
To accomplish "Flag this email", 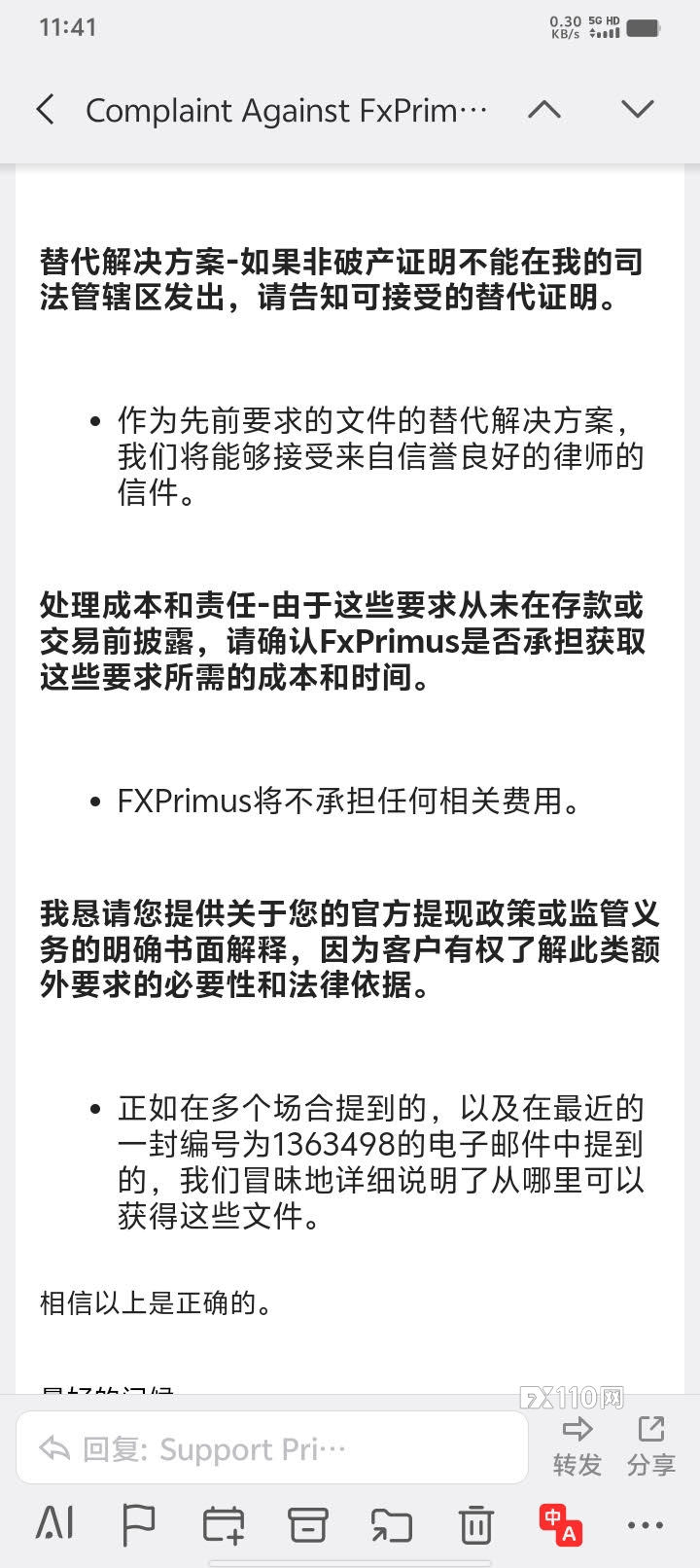I will pyautogui.click(x=138, y=1524).
